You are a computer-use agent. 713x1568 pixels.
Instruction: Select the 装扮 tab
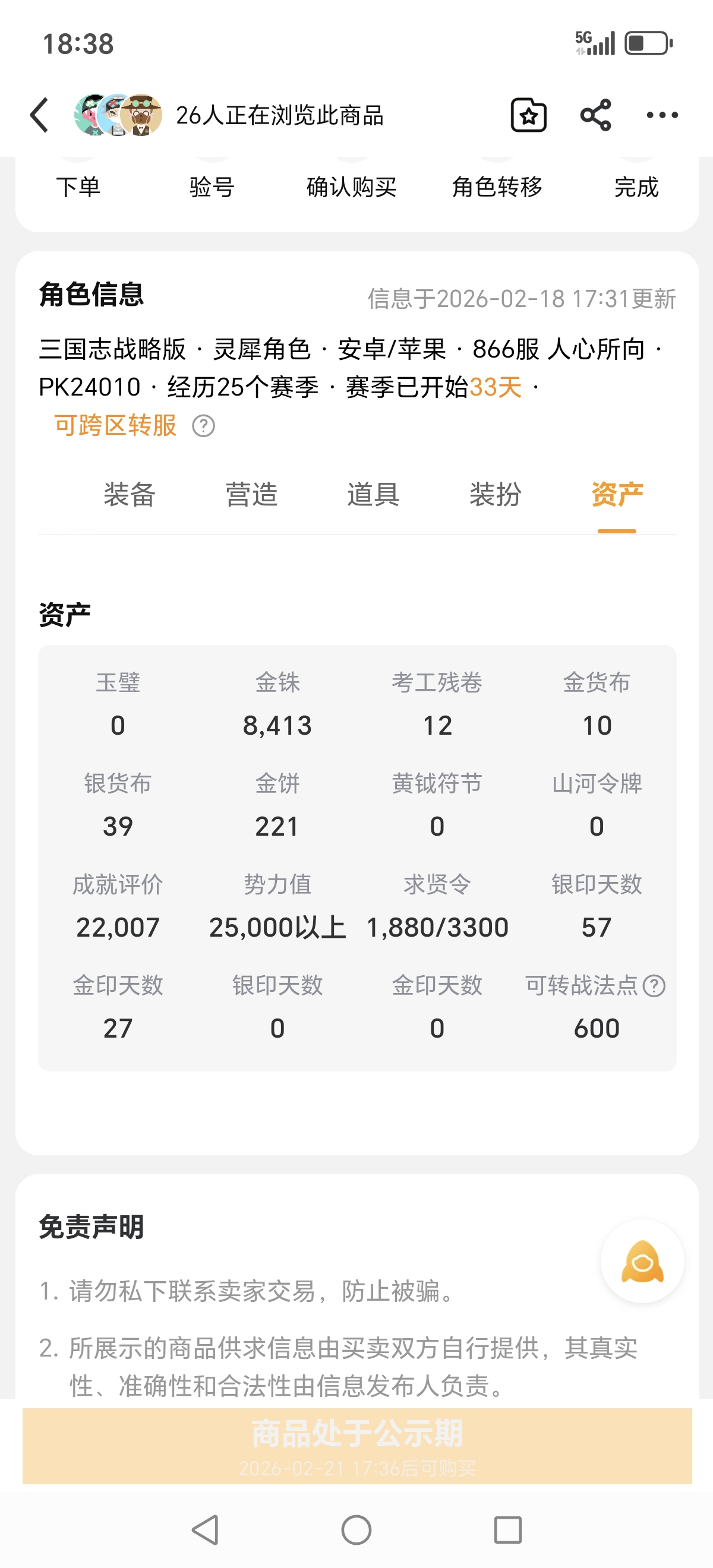[495, 494]
